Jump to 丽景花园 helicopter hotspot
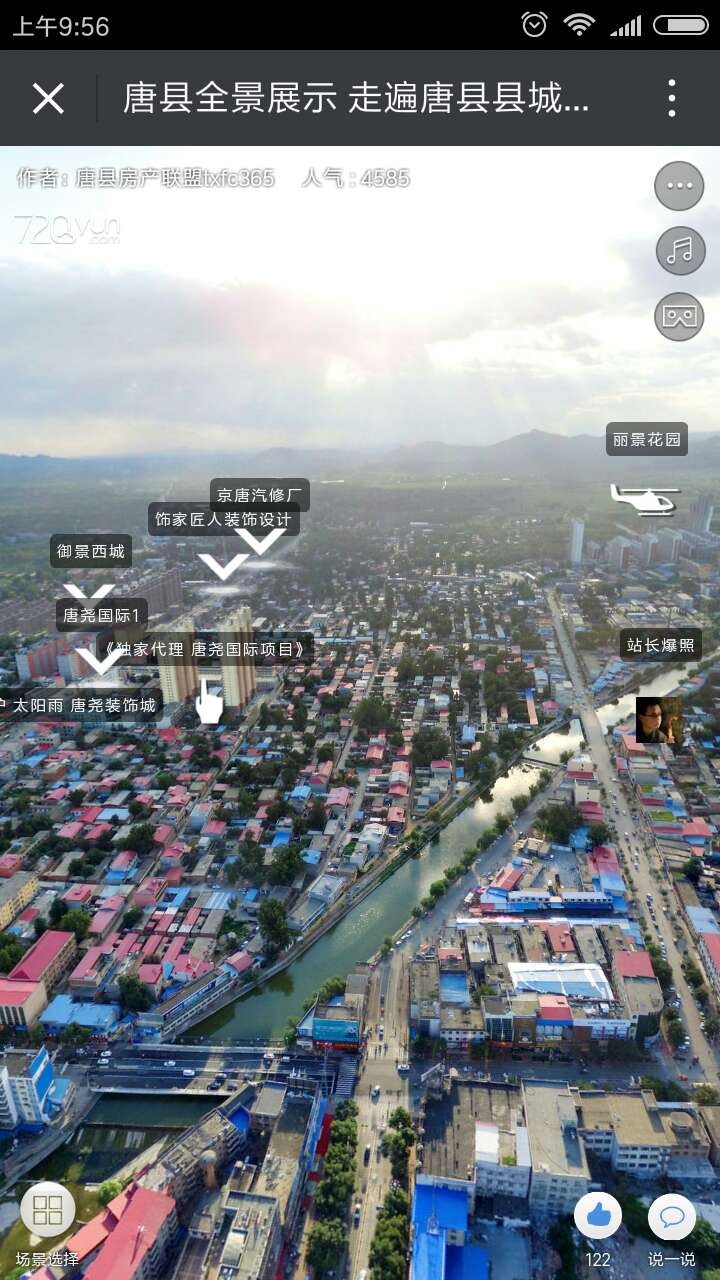The image size is (720, 1280). (645, 497)
